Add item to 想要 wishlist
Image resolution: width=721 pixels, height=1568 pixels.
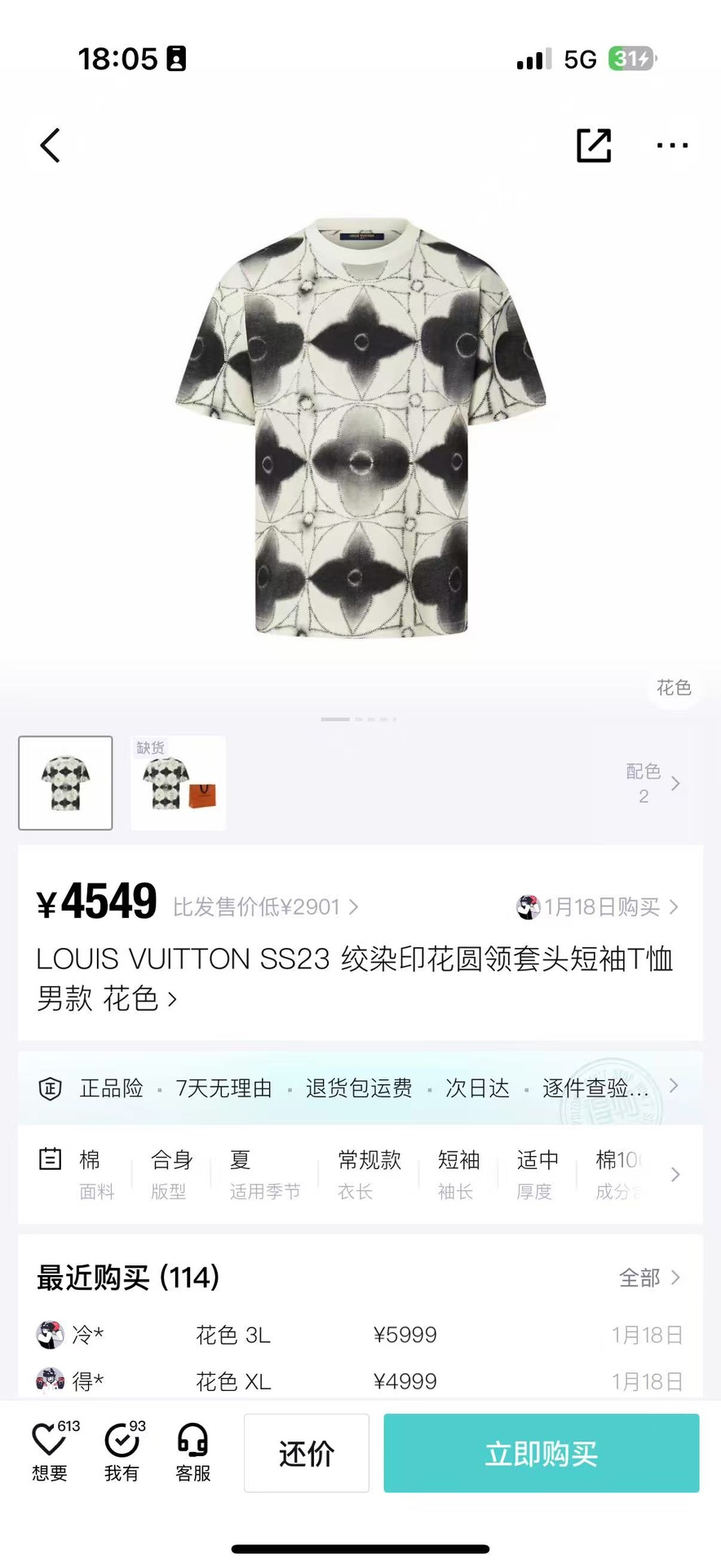[x=51, y=1453]
